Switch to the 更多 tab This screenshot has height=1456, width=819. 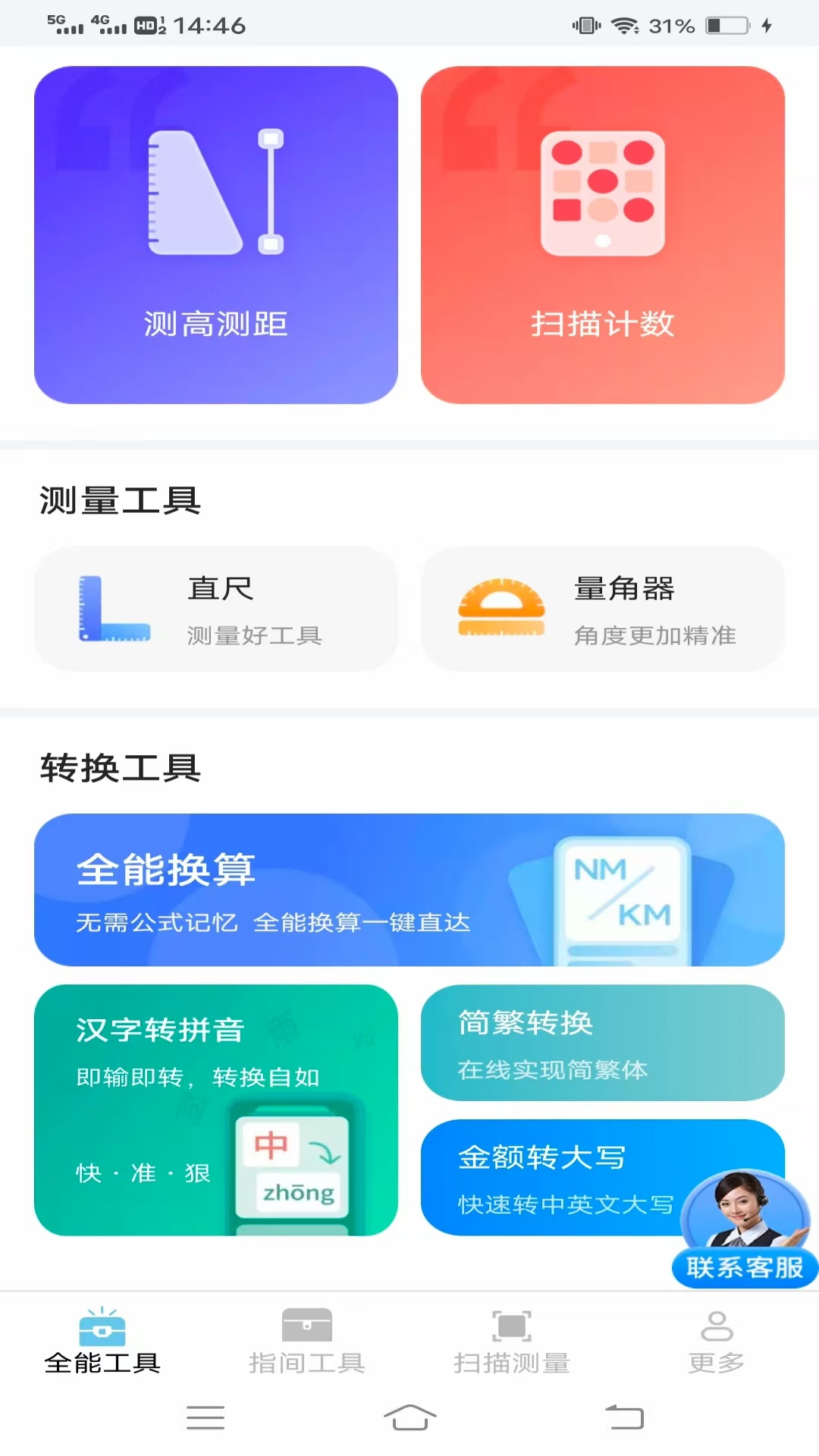coord(717,1346)
